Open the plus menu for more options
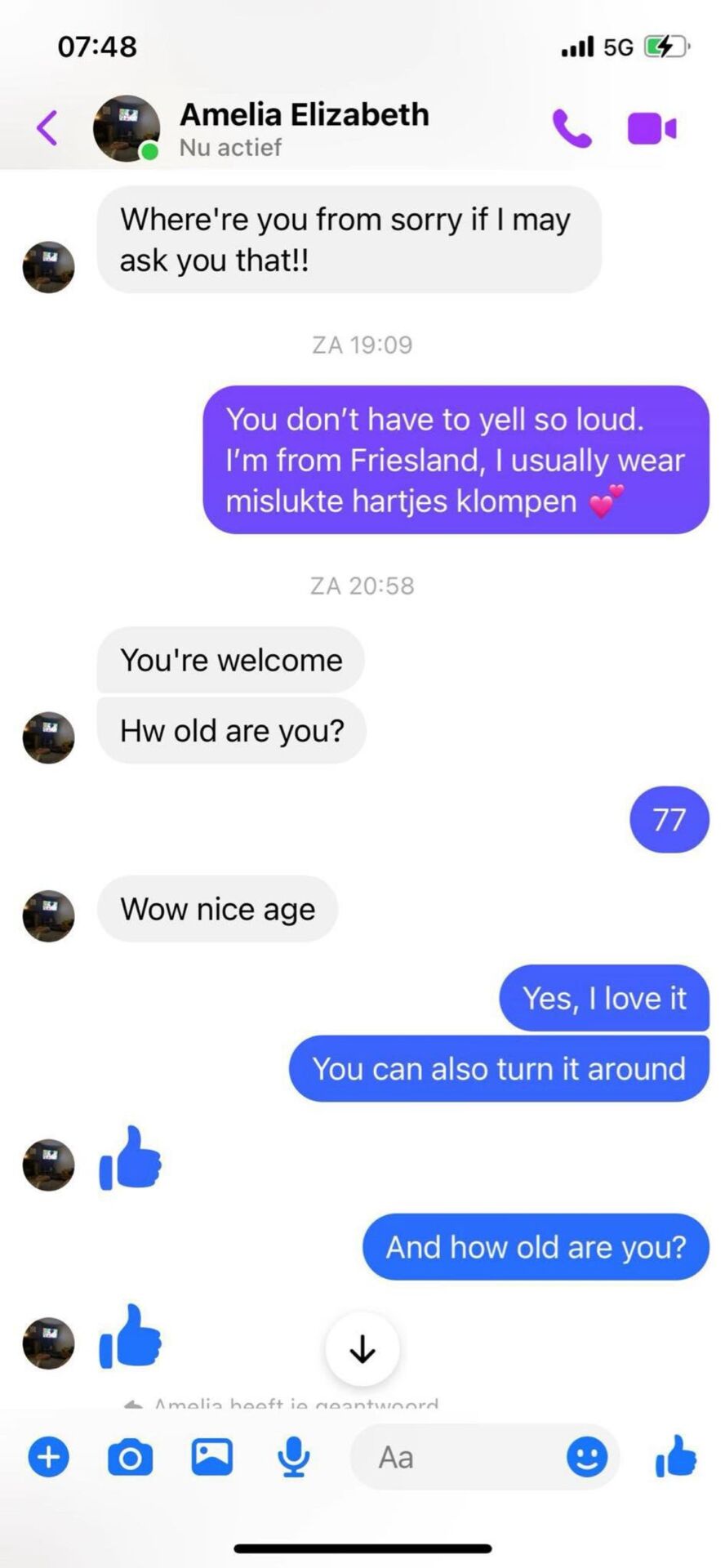Screen dimensions: 725x1568 [49, 1457]
